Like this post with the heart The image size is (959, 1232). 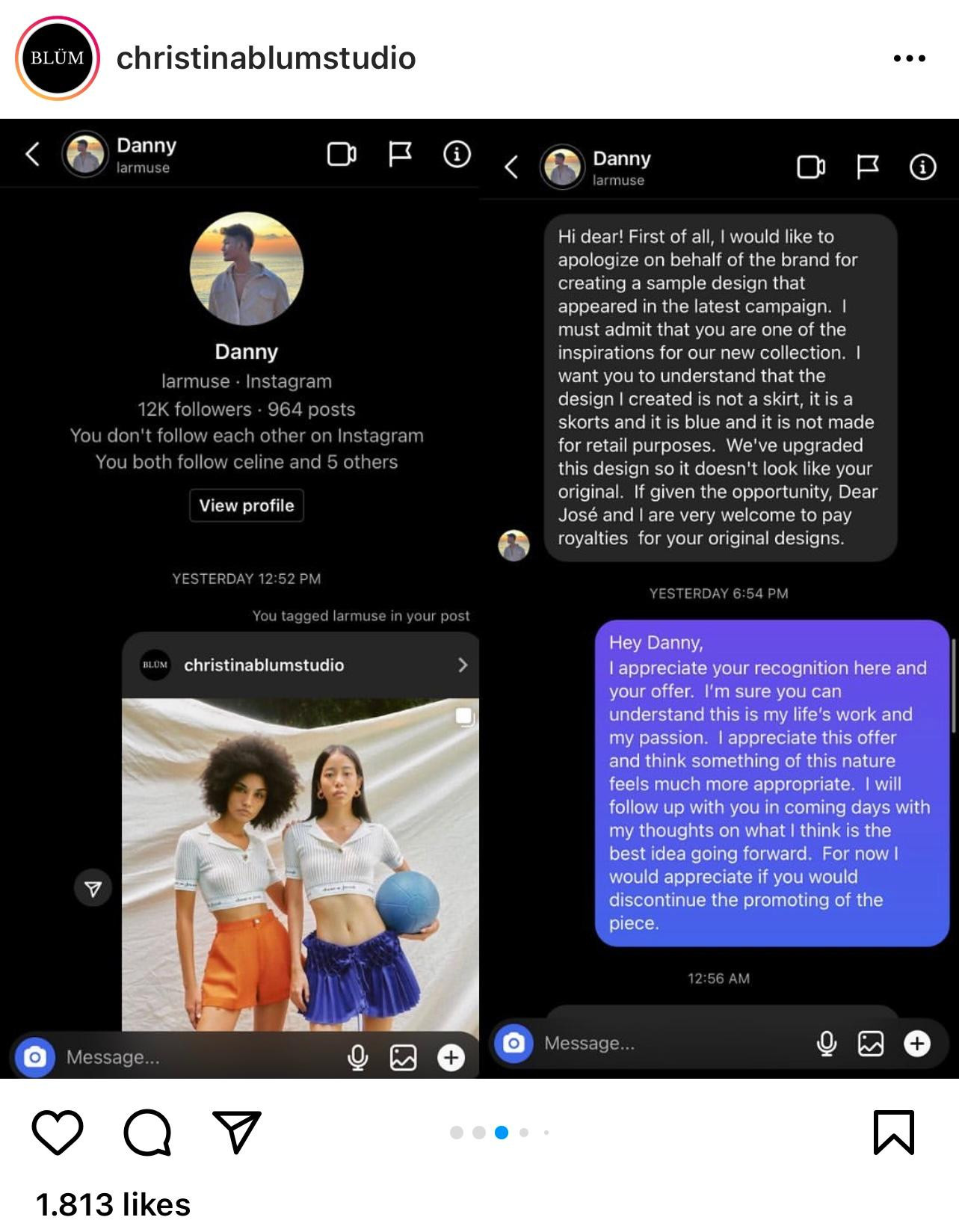(58, 1132)
